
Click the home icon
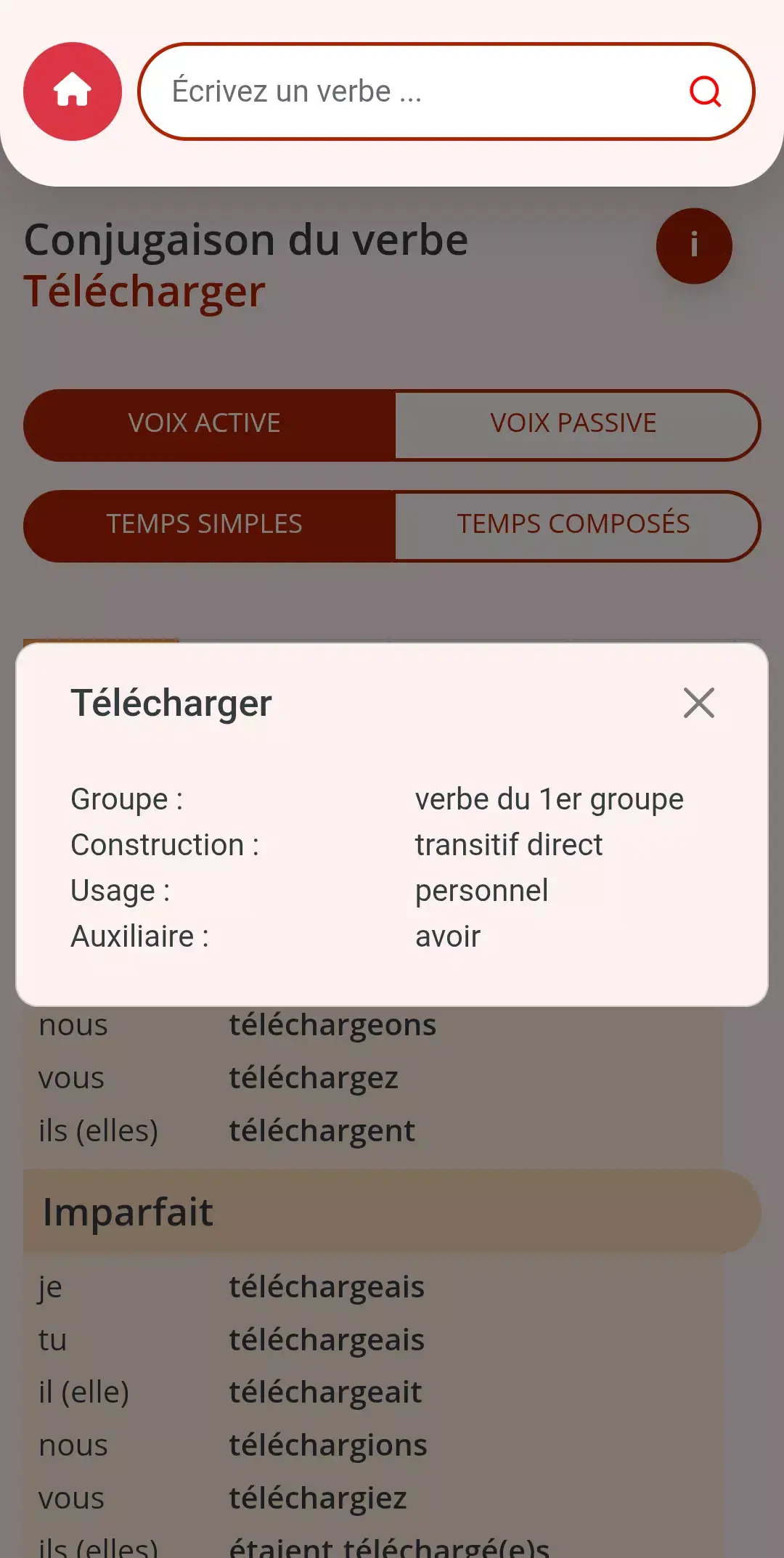[71, 91]
